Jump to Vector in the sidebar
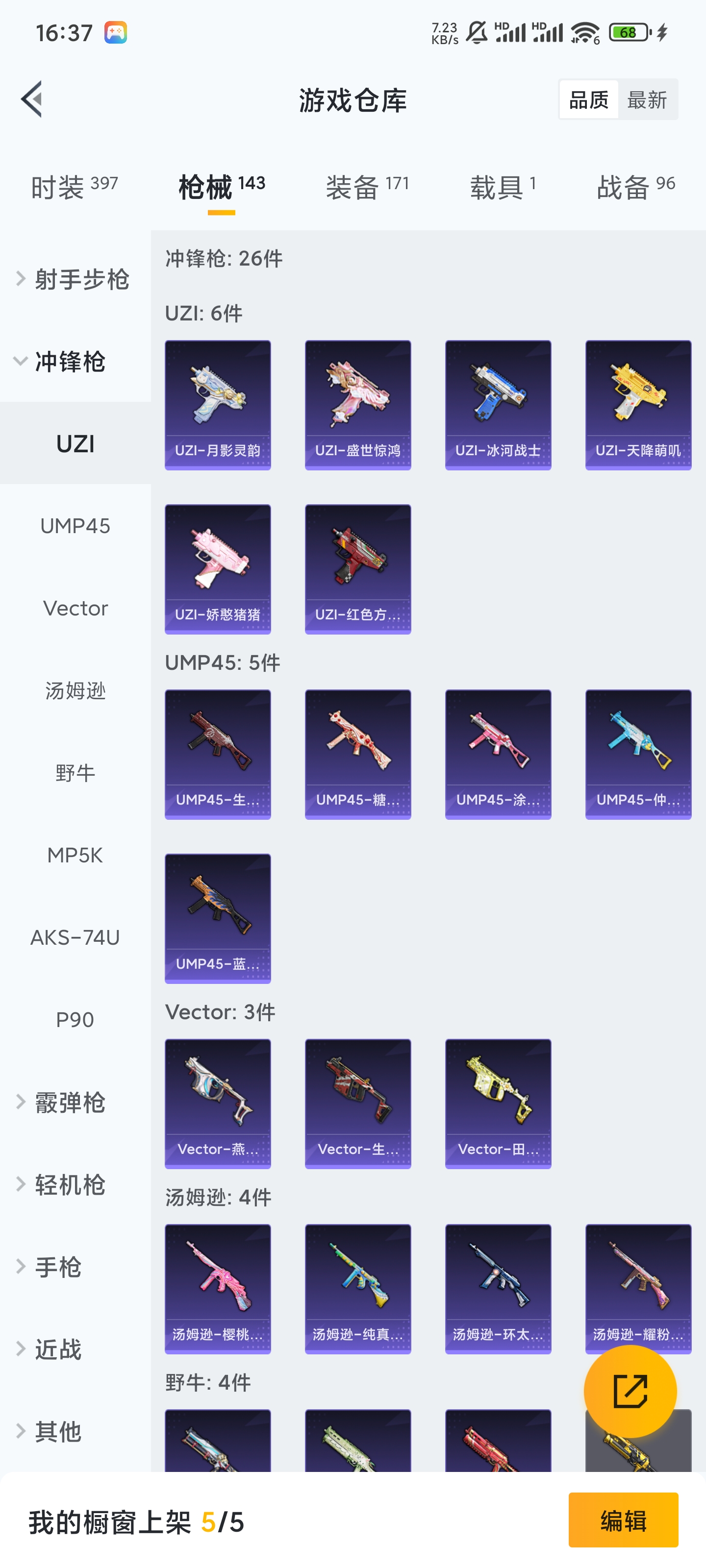 click(x=75, y=608)
